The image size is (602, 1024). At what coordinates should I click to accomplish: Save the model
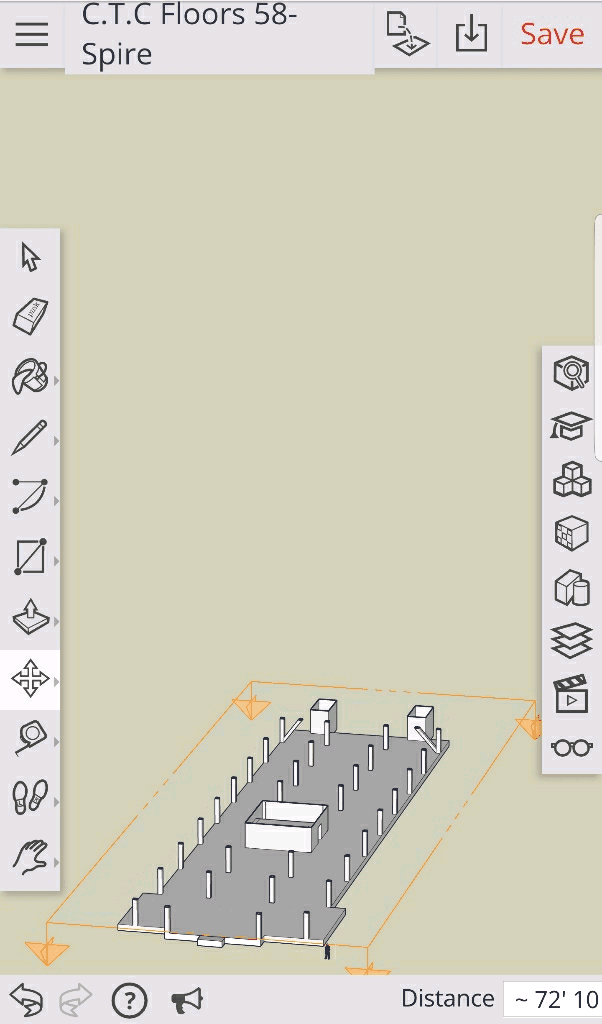[552, 34]
